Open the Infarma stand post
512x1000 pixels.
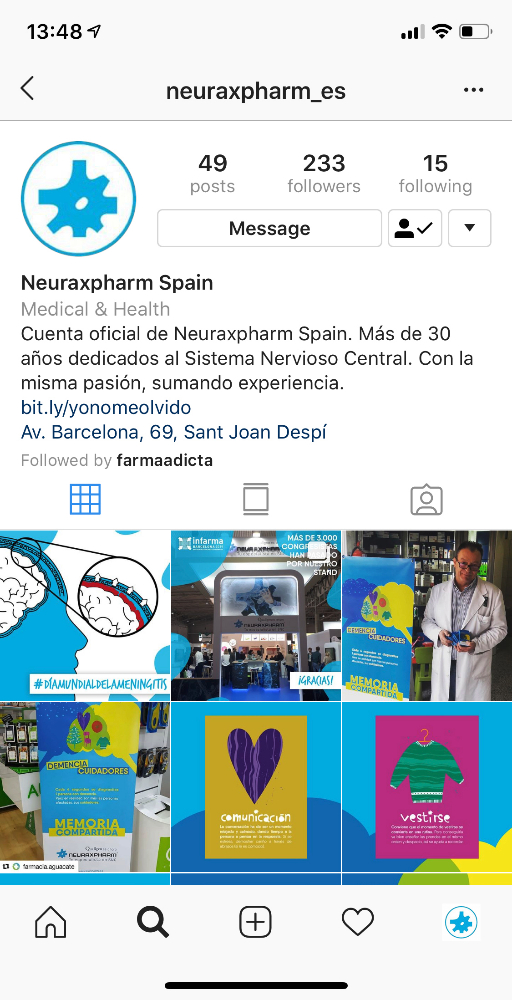click(256, 615)
